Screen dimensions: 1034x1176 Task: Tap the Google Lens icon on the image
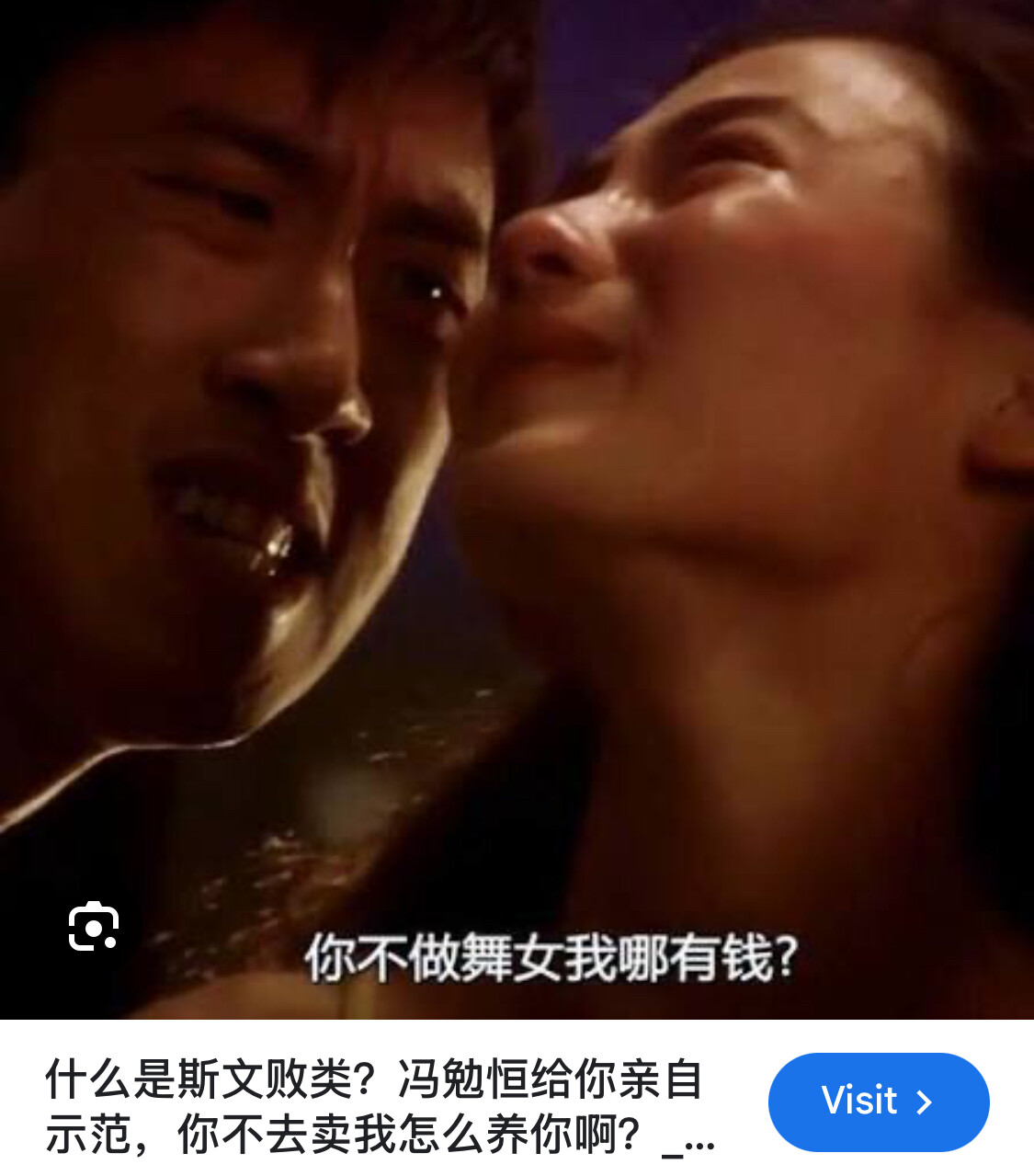[94, 926]
